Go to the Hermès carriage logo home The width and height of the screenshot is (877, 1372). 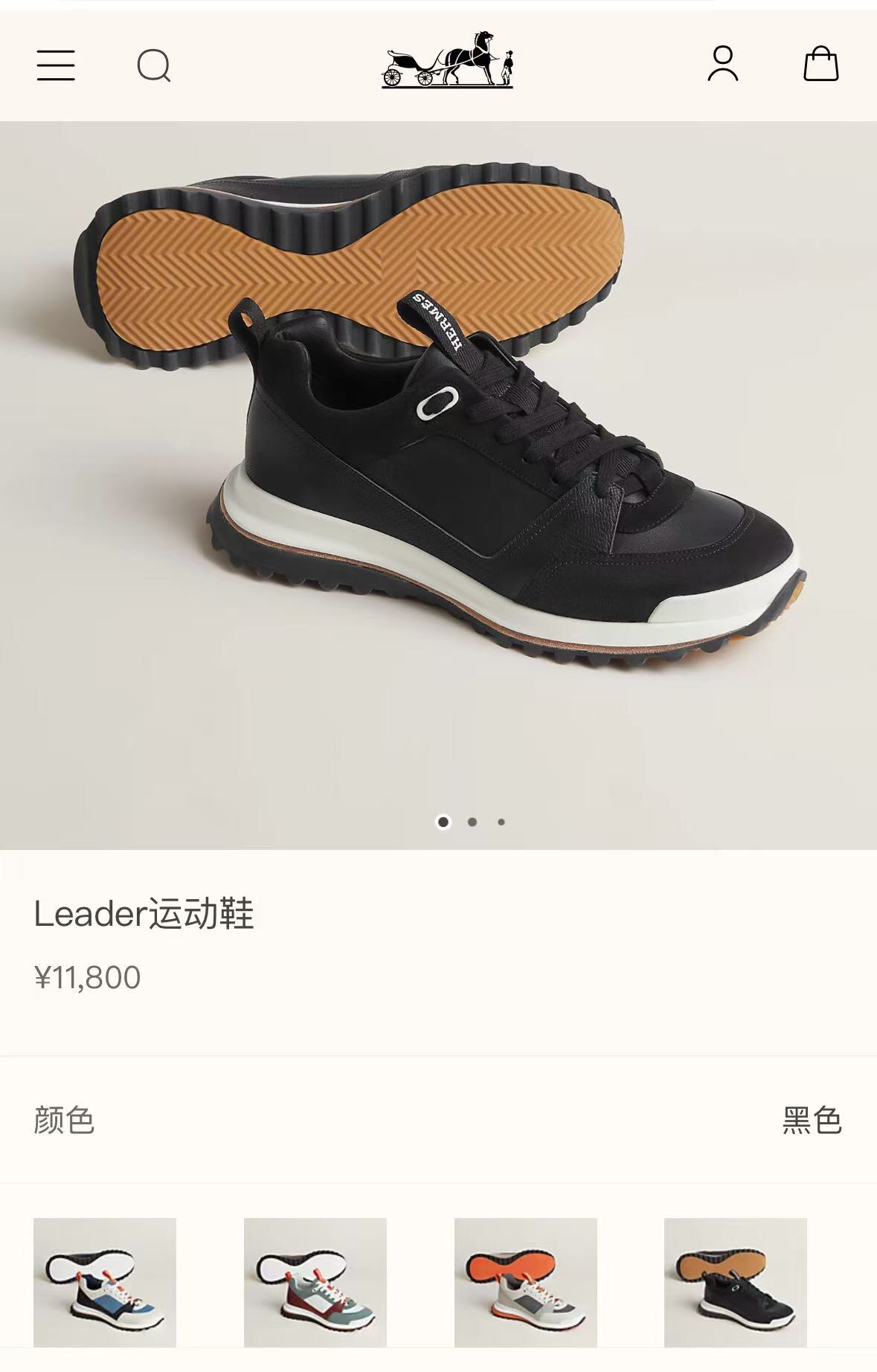coord(447,60)
